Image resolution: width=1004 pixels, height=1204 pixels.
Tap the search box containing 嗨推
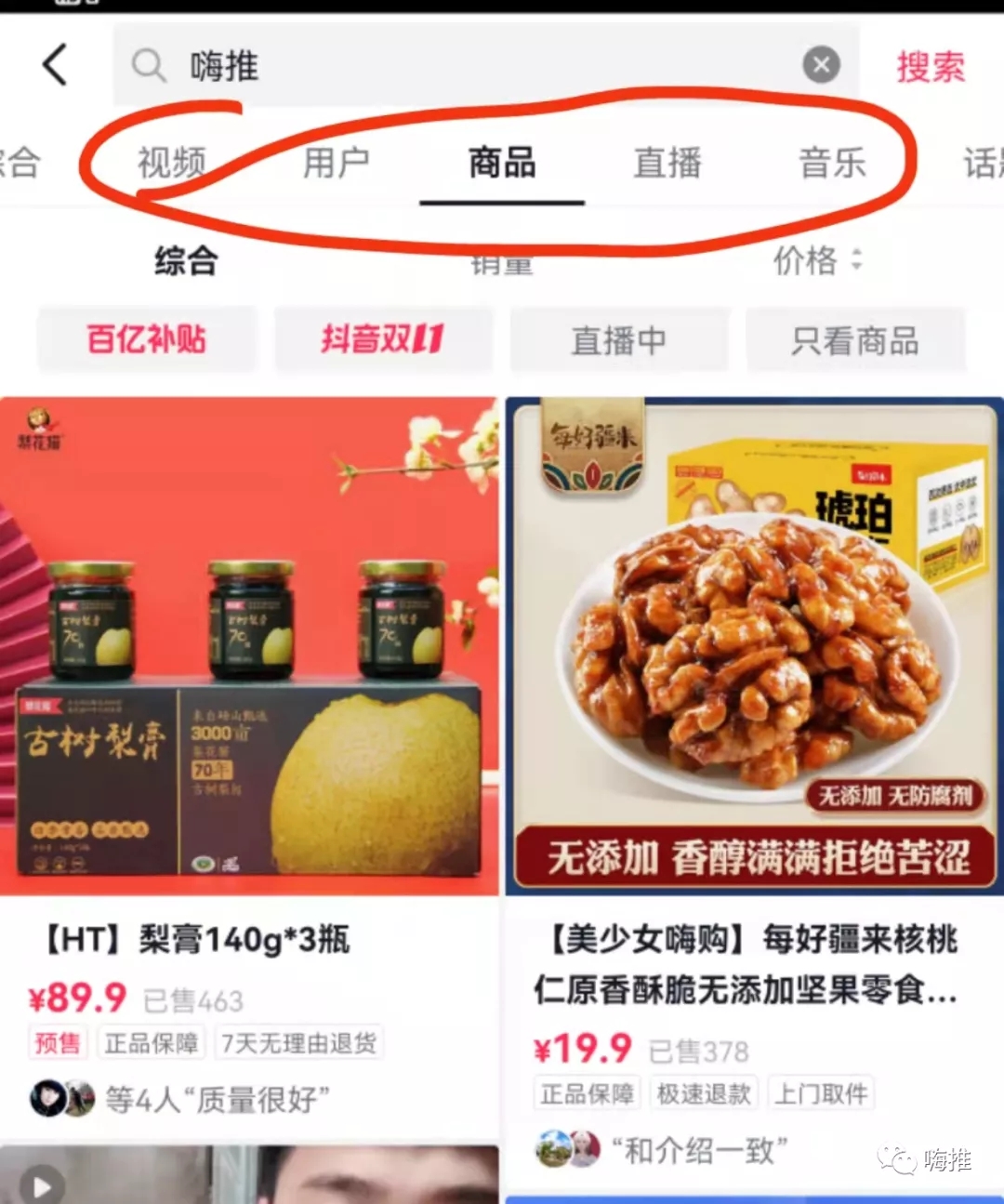[465, 66]
